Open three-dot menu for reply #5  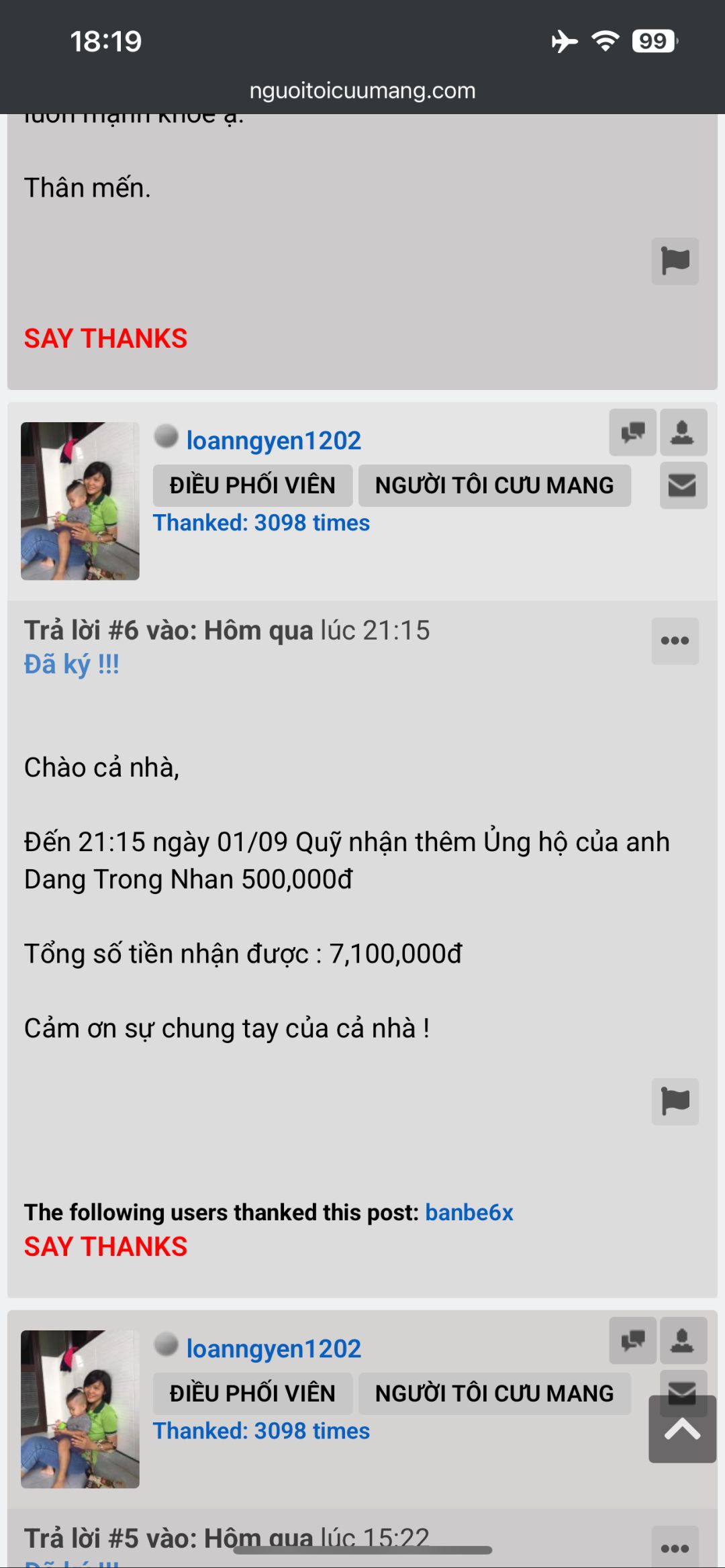(x=675, y=1548)
